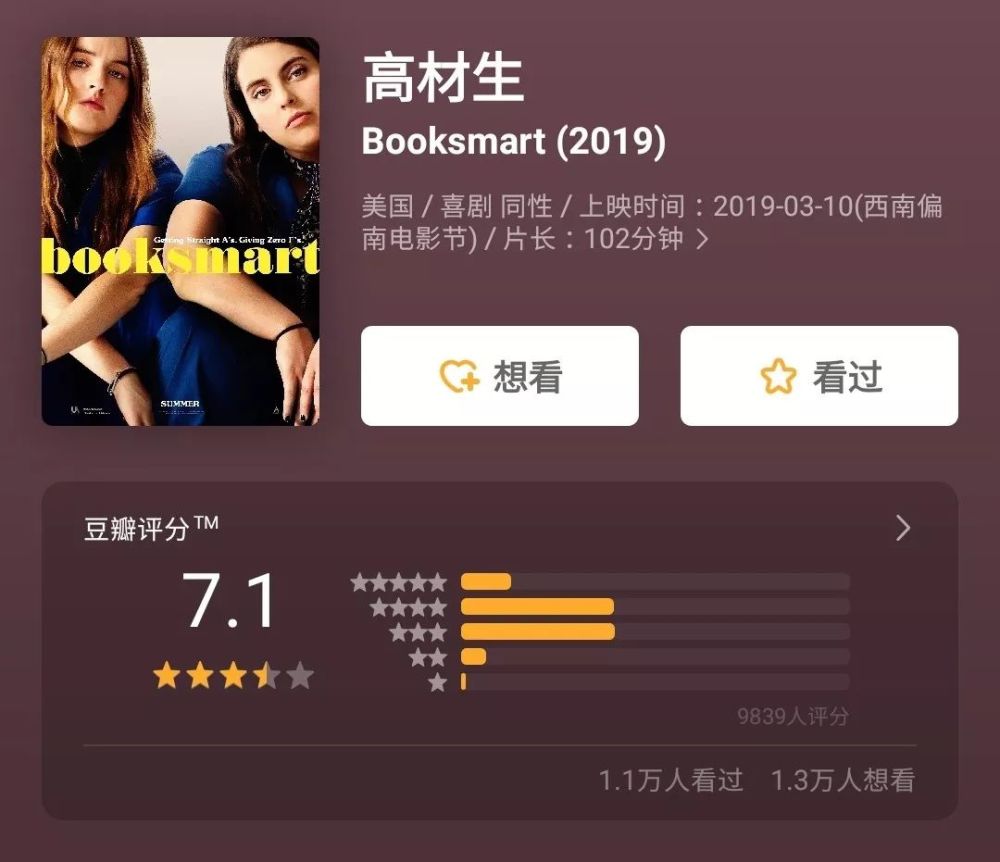This screenshot has width=1000, height=862.
Task: View the Booksmart poster image
Action: click(180, 231)
